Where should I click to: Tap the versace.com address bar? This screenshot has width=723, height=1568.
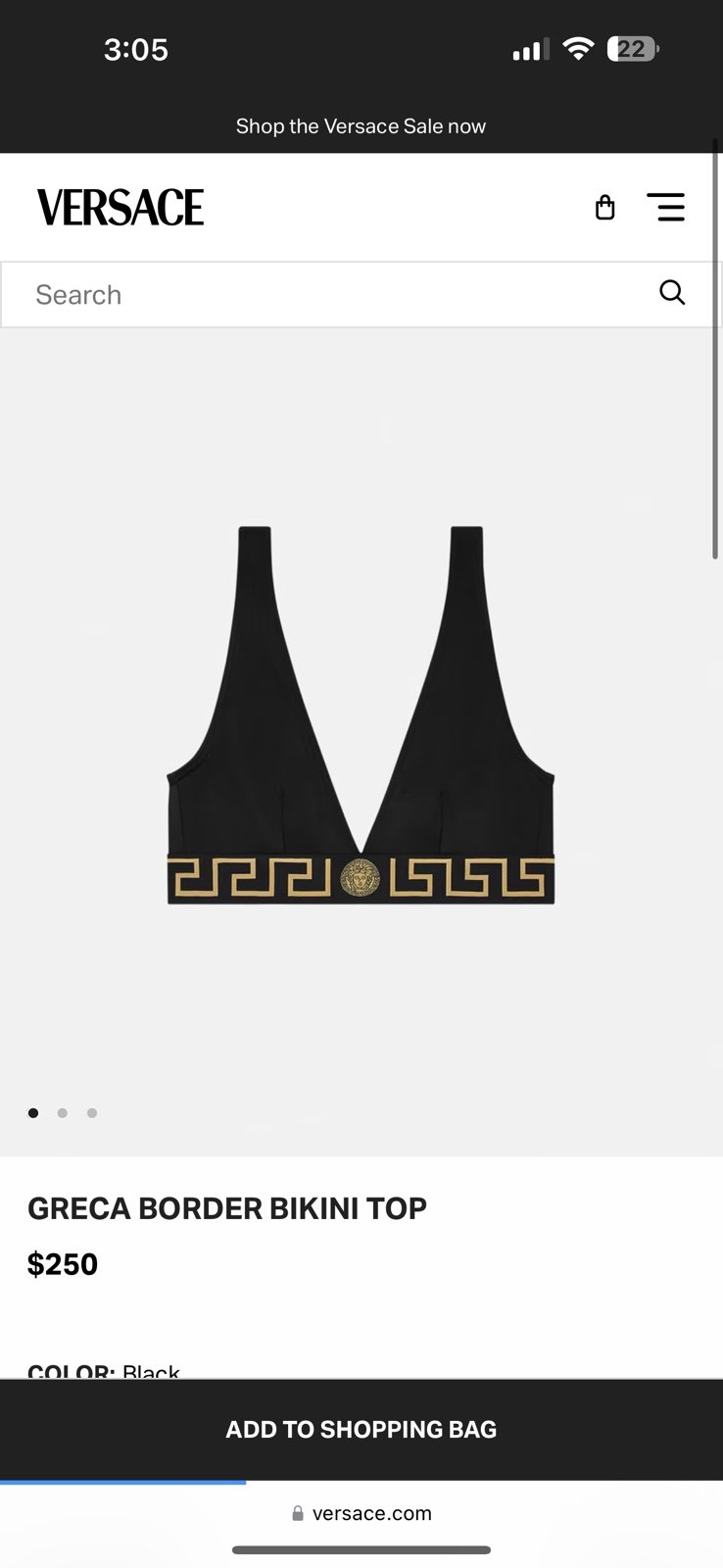(x=361, y=1513)
